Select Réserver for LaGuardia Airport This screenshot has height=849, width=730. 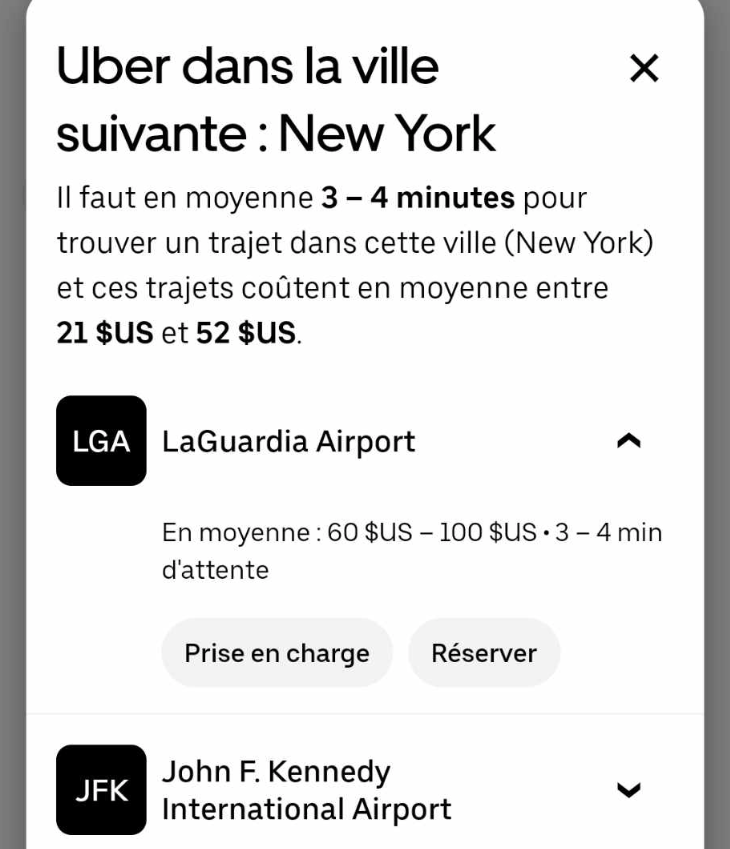coord(484,653)
